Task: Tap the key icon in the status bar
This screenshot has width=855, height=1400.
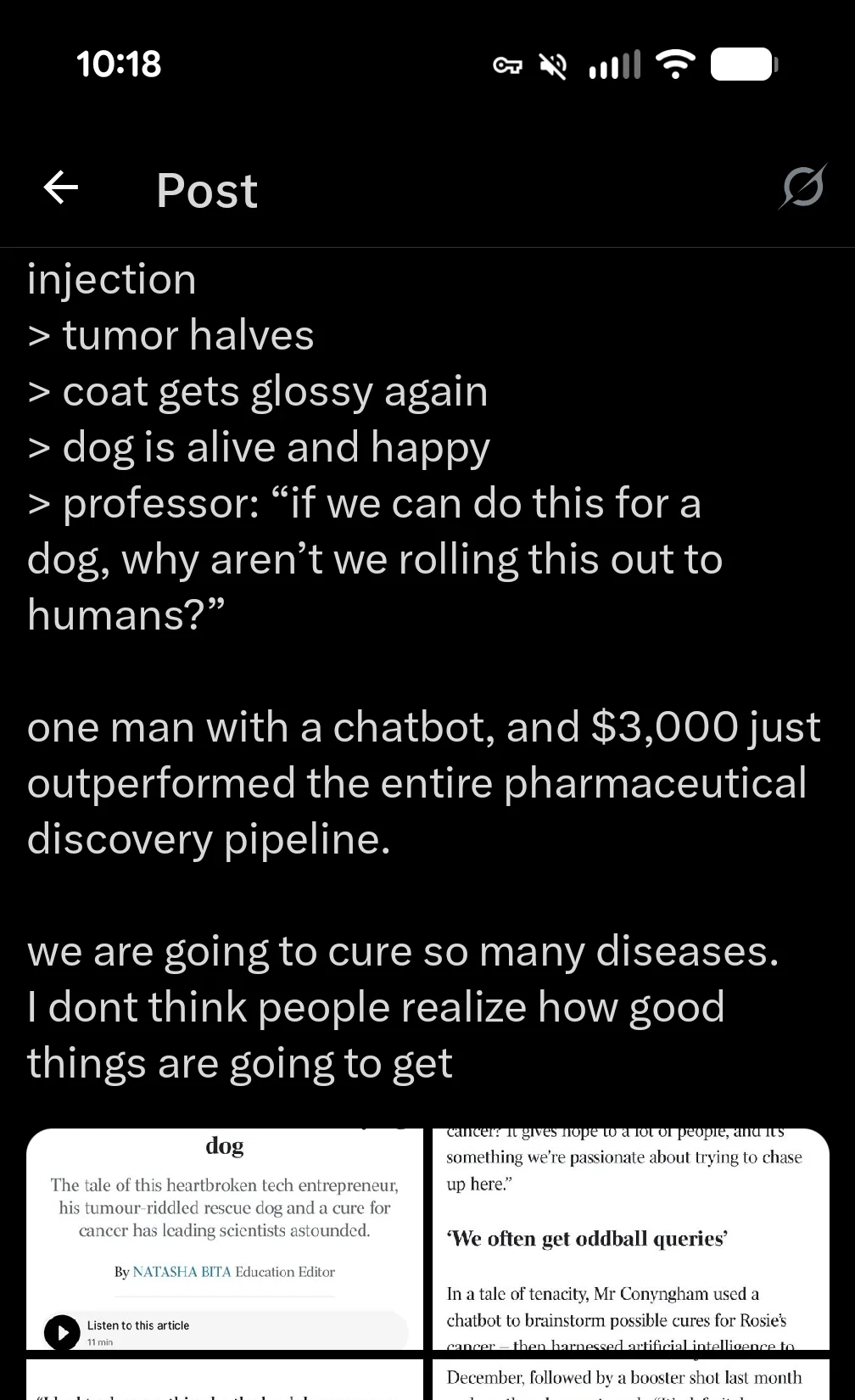Action: tap(506, 64)
